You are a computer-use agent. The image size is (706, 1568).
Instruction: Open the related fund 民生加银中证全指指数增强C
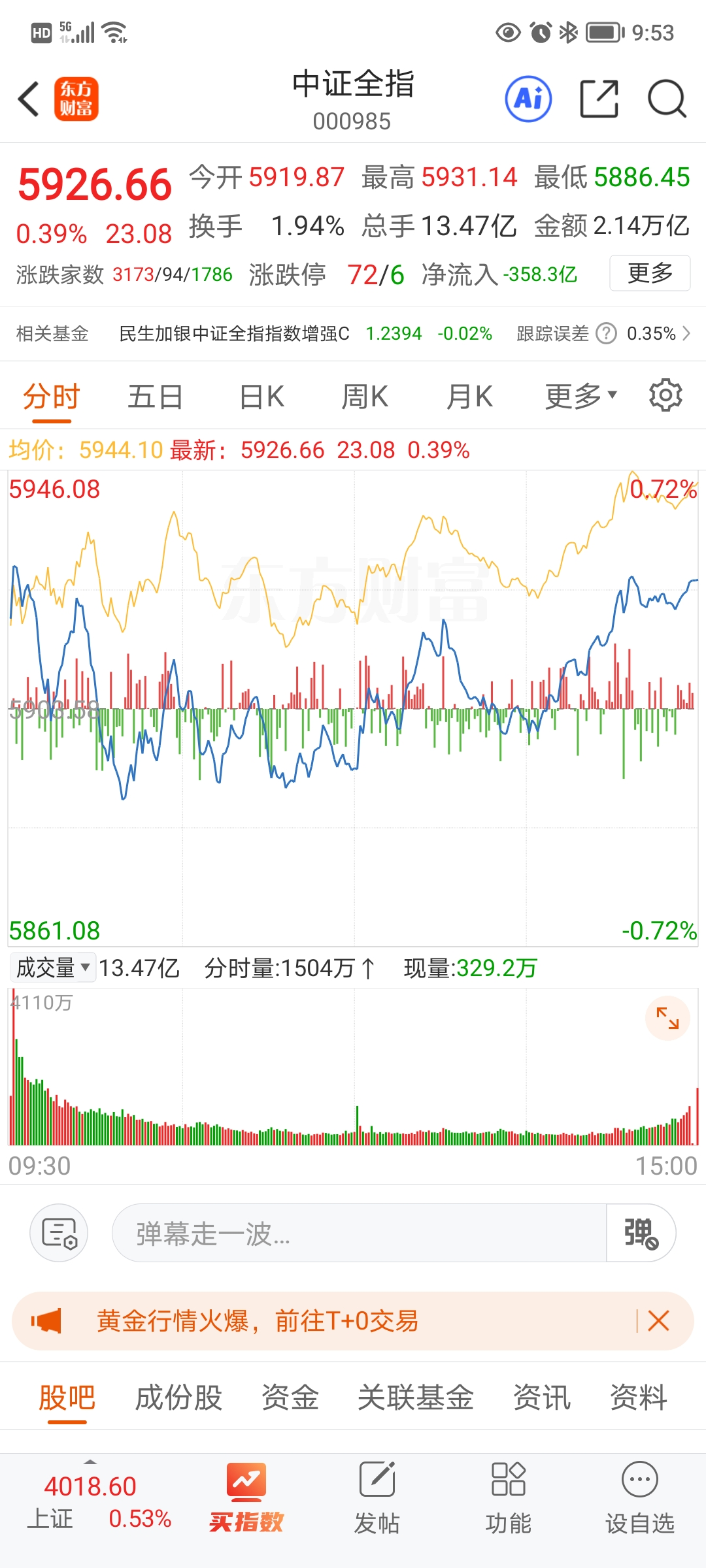(234, 334)
